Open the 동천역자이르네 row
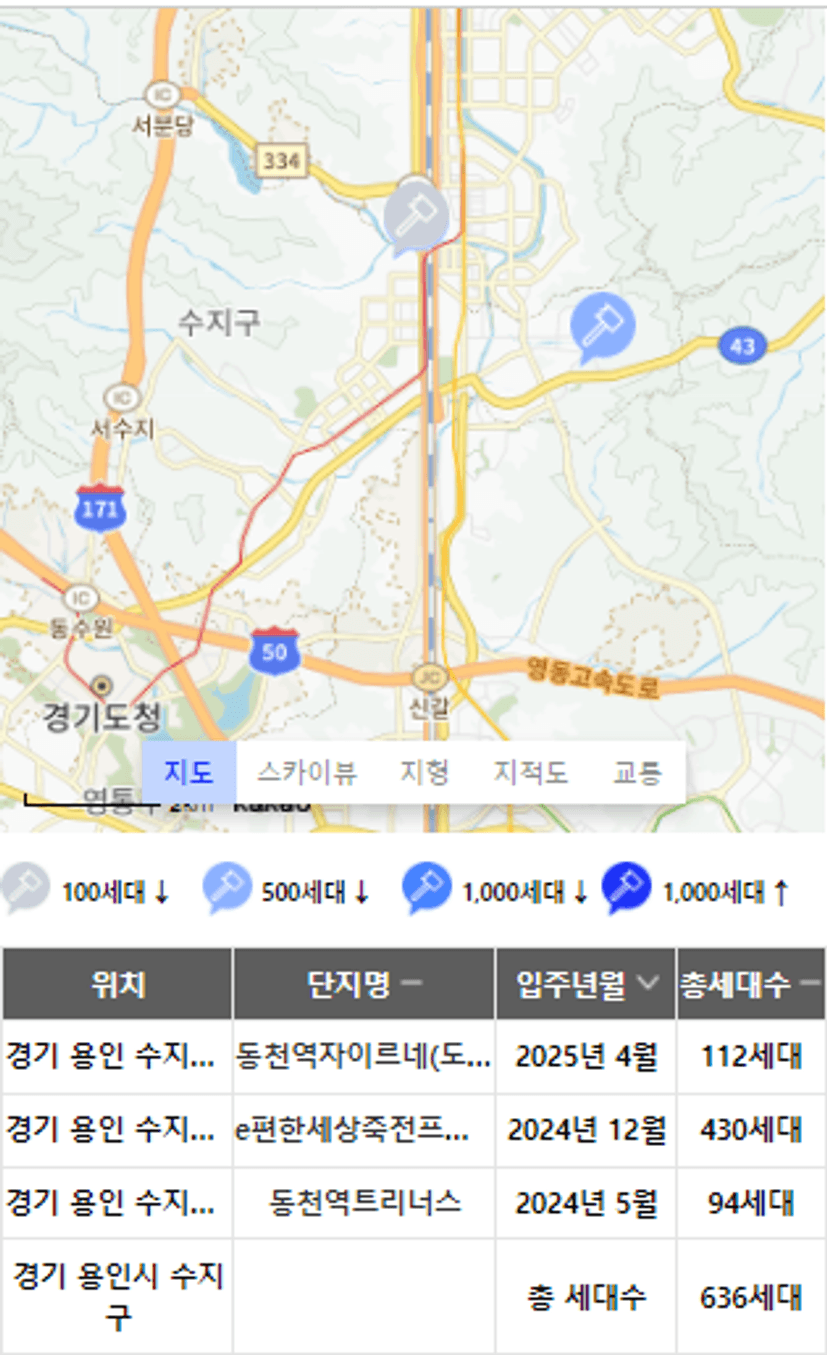 click(x=414, y=1056)
